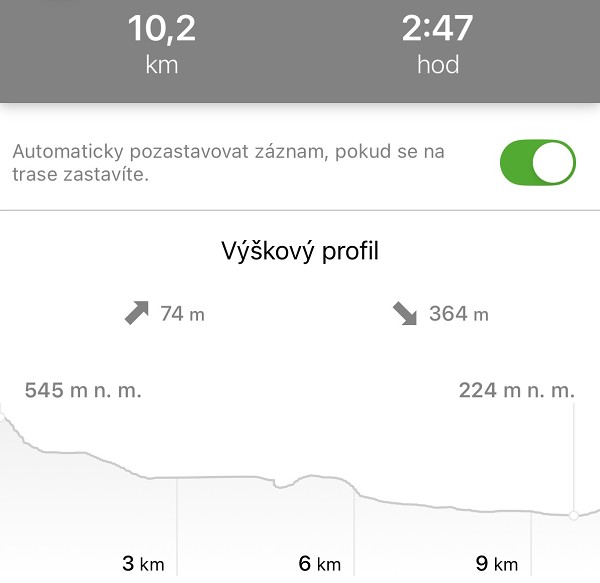Tap the elevation profile marker point
The image size is (600, 583).
pos(574,515)
